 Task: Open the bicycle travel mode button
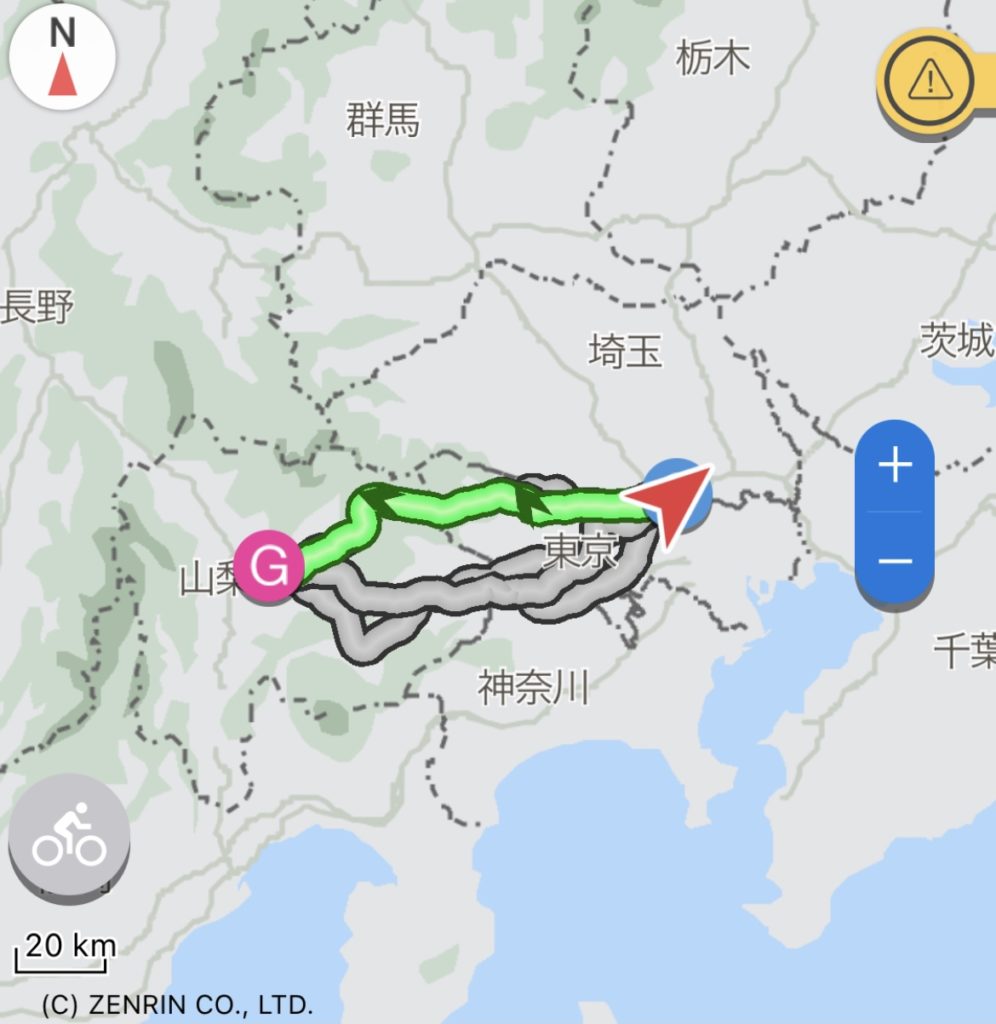click(x=69, y=835)
